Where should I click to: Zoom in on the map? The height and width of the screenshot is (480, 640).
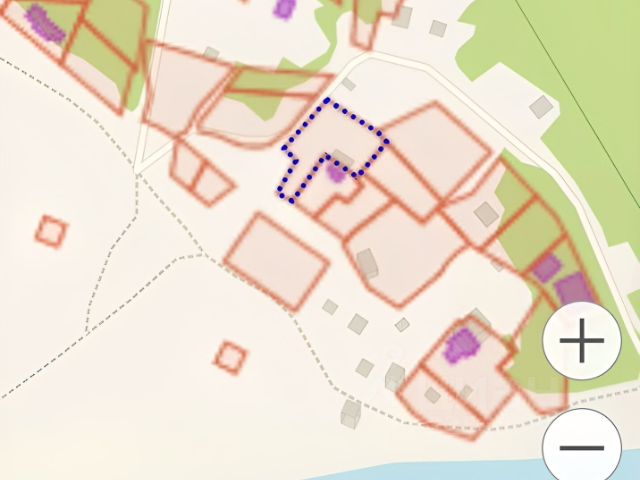582,343
